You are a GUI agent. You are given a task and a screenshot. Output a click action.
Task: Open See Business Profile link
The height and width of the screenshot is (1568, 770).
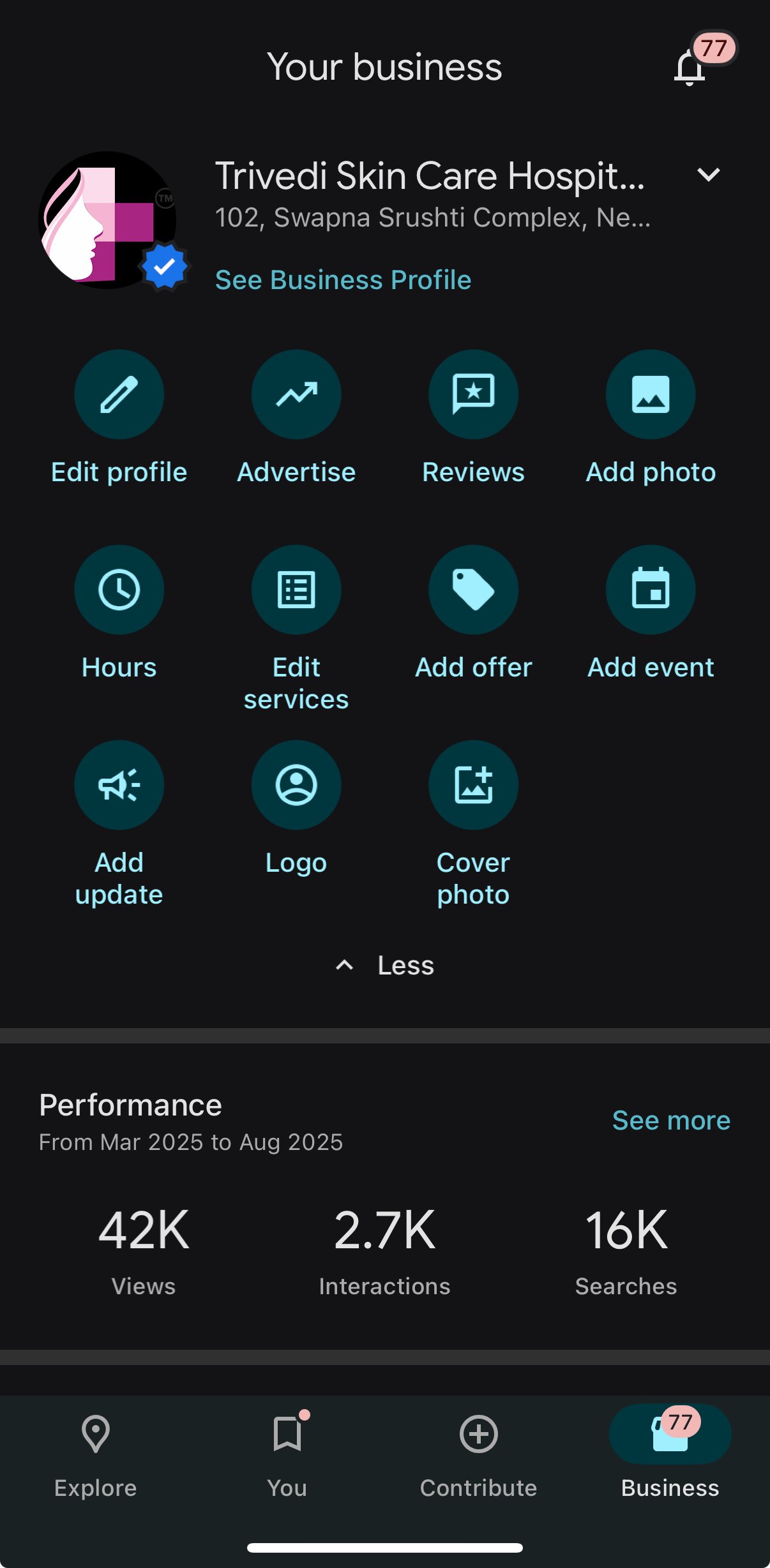[343, 280]
